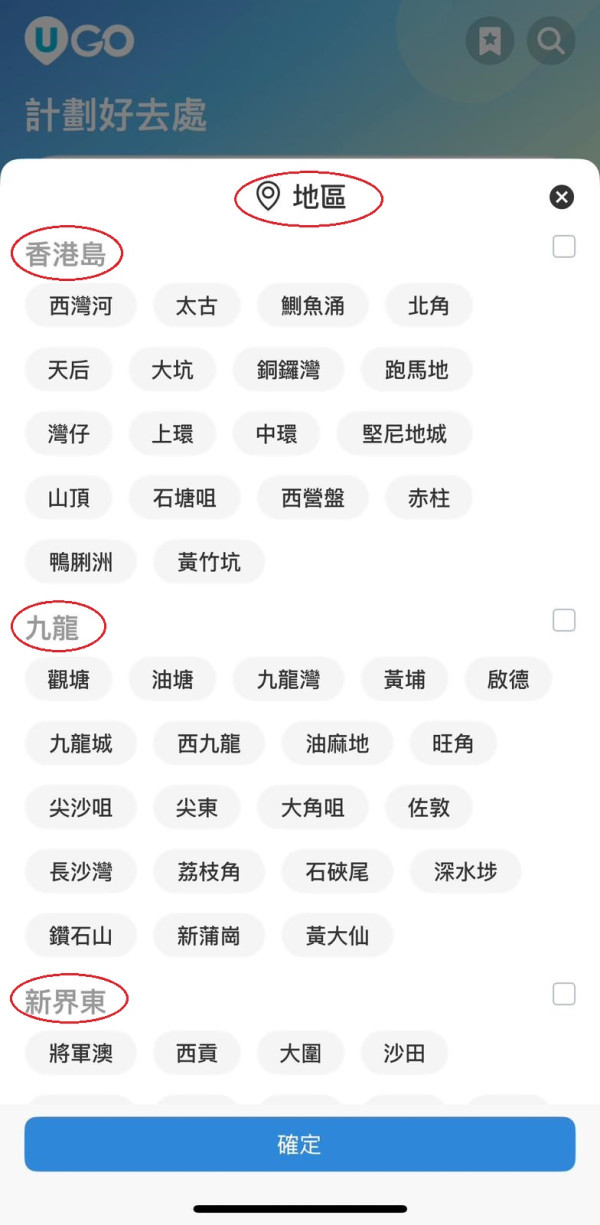The width and height of the screenshot is (600, 1225).
Task: Select the 尖沙咀 chip
Action: [x=80, y=808]
